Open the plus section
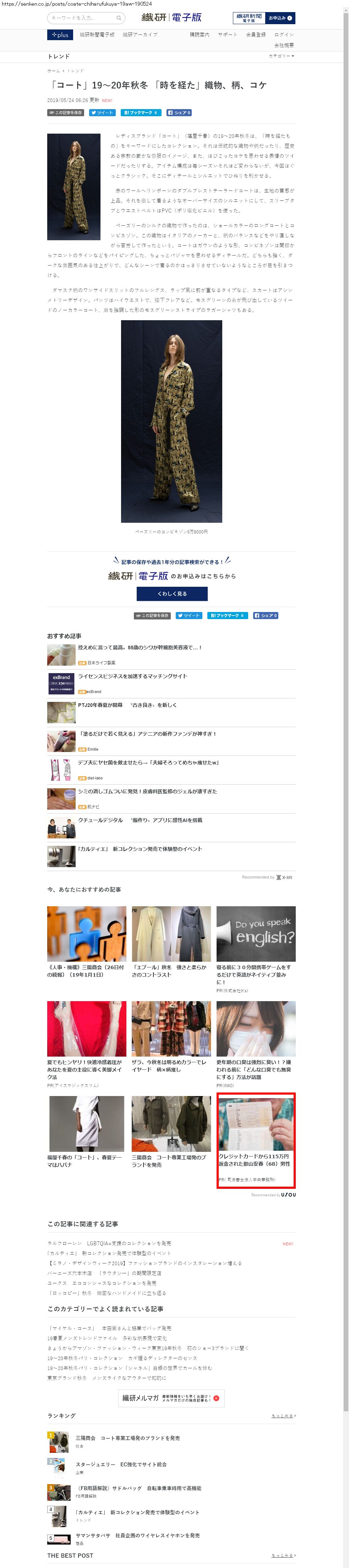Image resolution: width=349 pixels, height=1568 pixels. pos(60,35)
